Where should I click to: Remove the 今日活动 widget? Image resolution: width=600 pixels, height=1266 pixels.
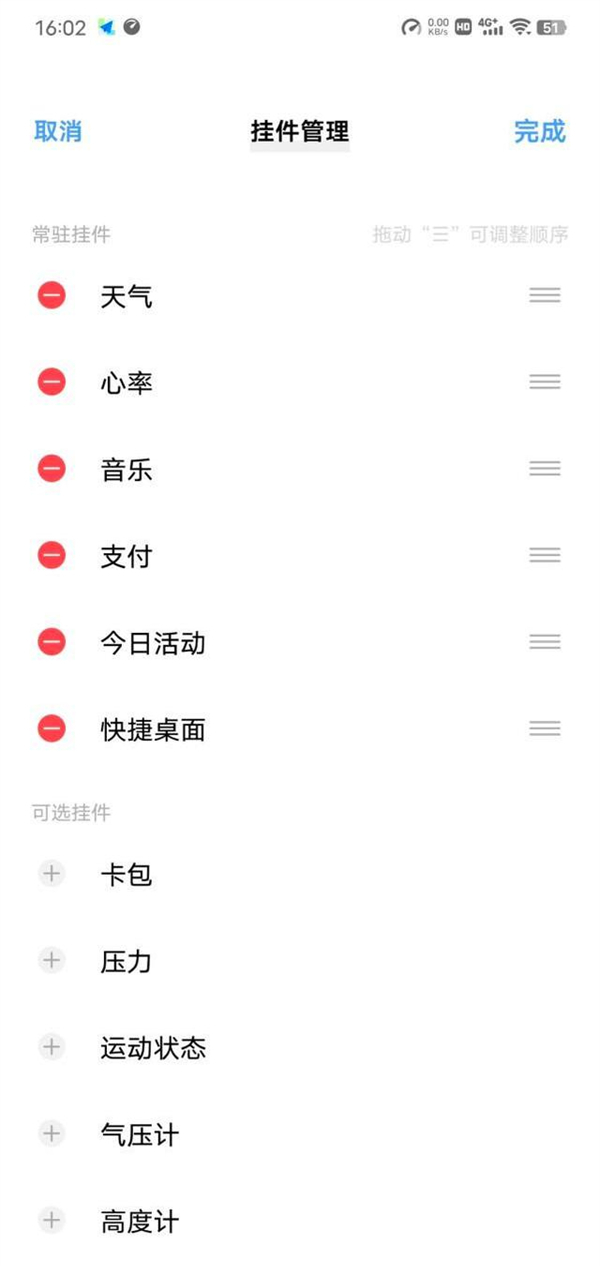[52, 641]
